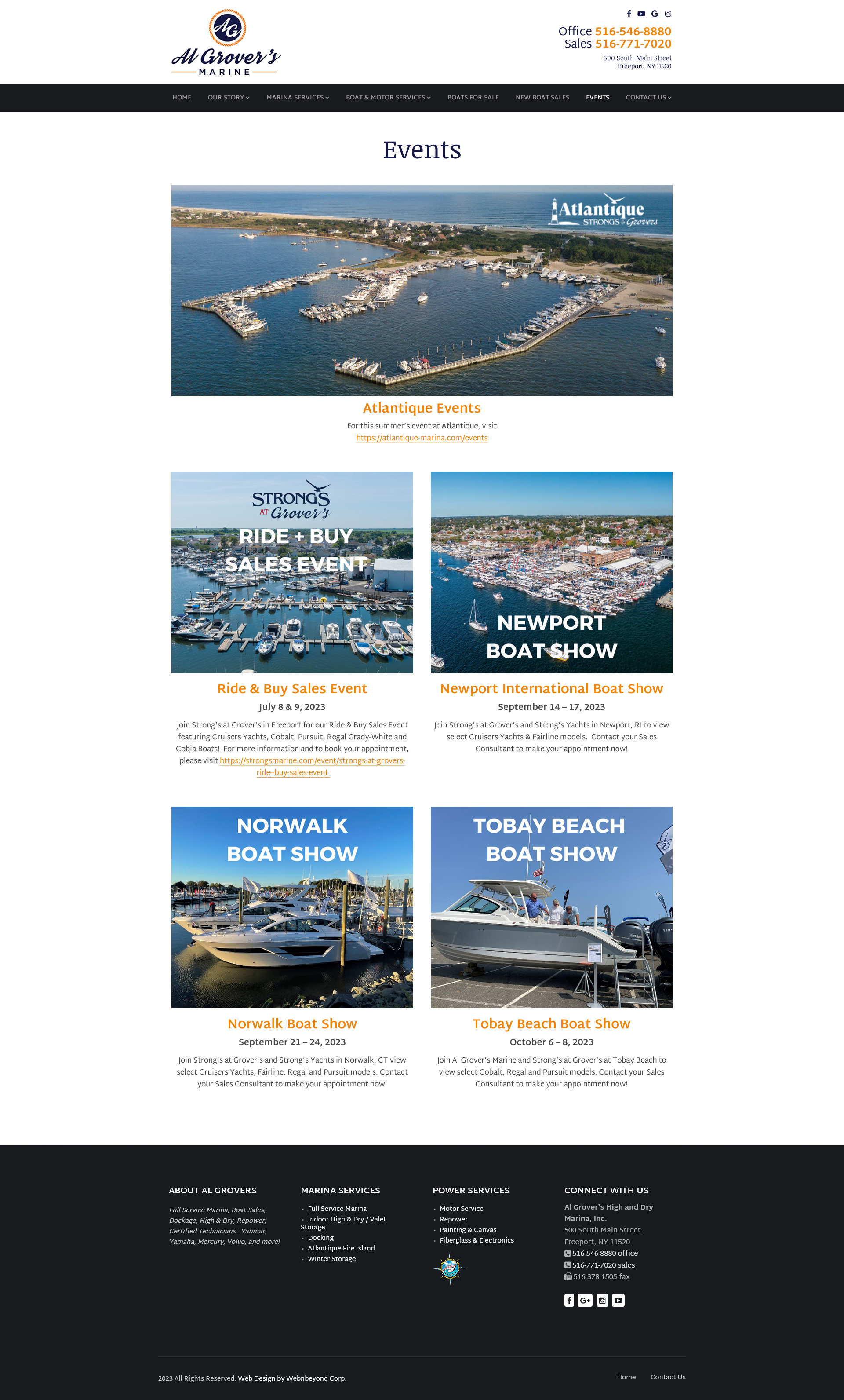Open the Instagram icon in the header

668,14
